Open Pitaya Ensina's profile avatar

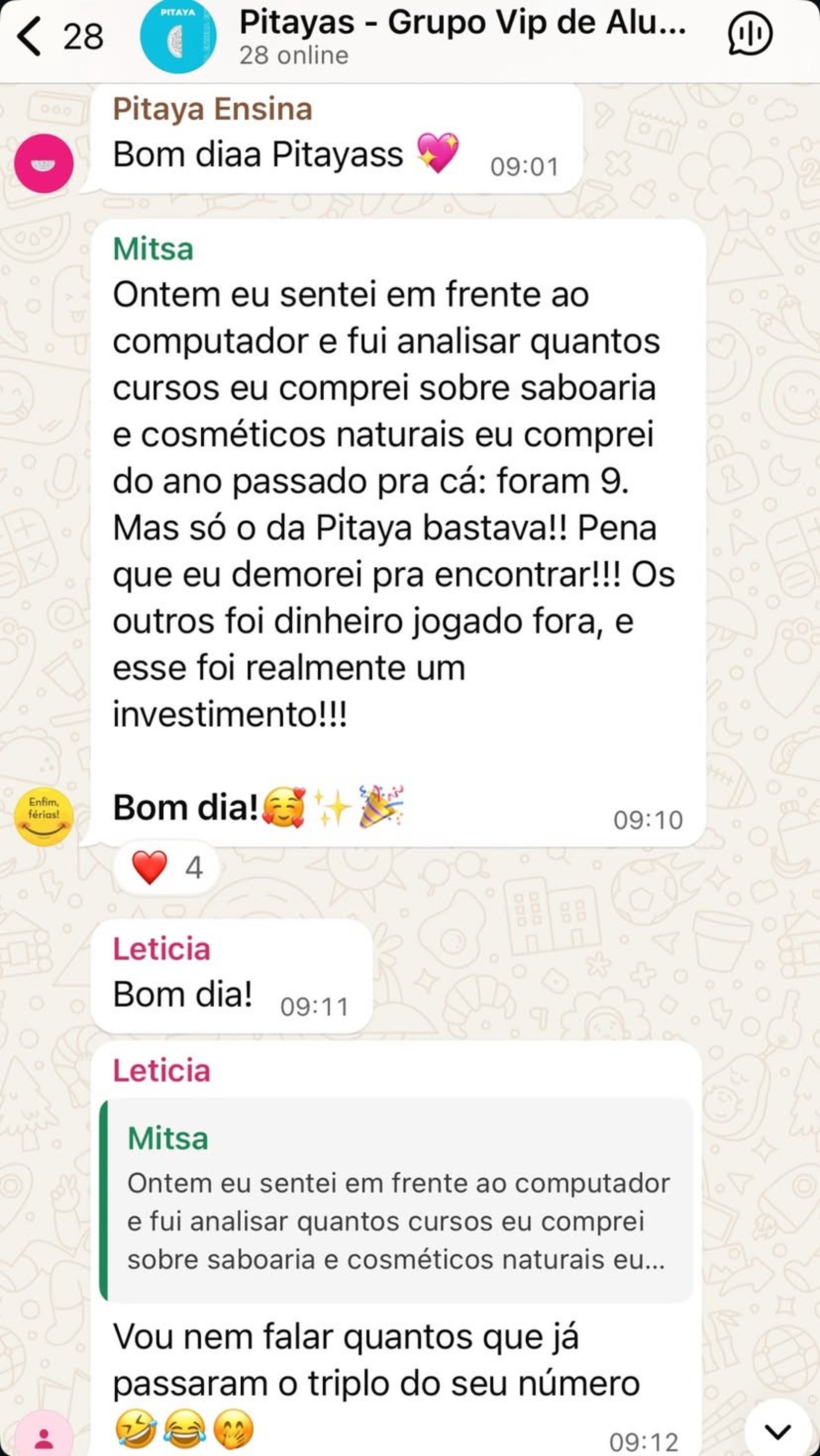(44, 163)
